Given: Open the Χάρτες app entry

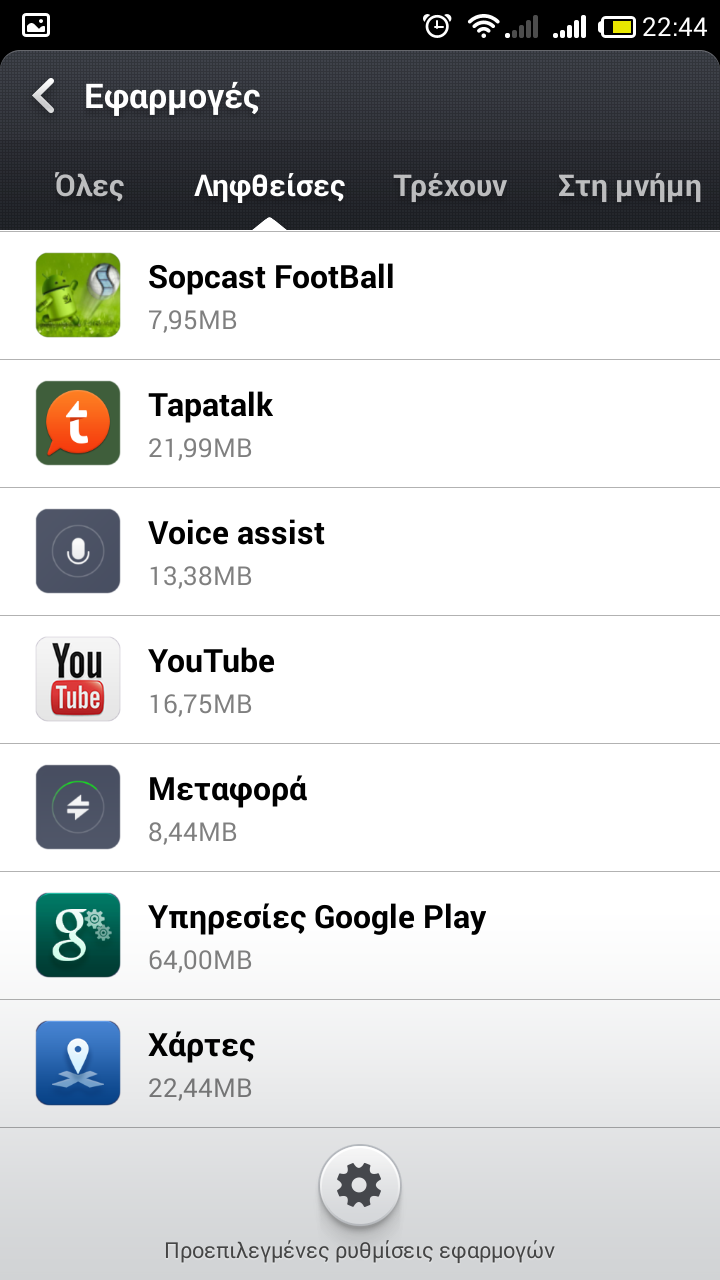Looking at the screenshot, I should (360, 1064).
